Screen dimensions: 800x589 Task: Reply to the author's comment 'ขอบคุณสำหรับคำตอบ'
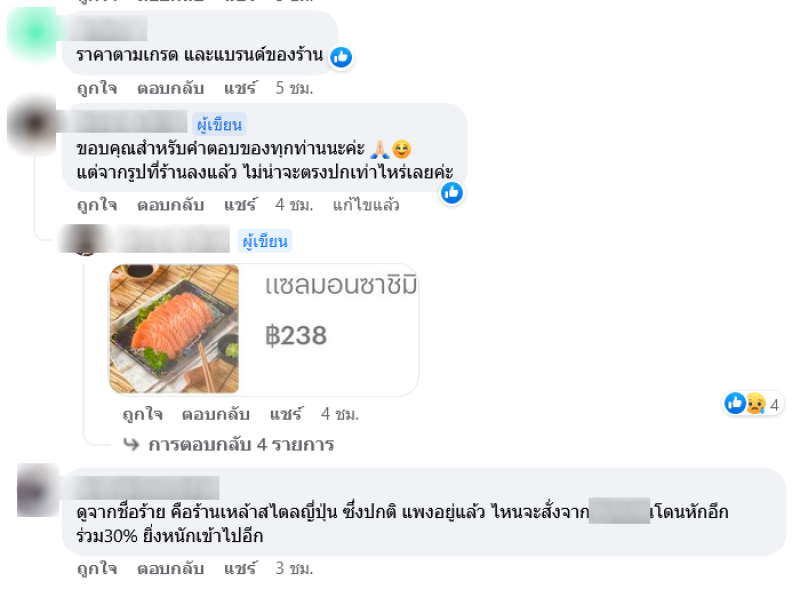tap(170, 205)
